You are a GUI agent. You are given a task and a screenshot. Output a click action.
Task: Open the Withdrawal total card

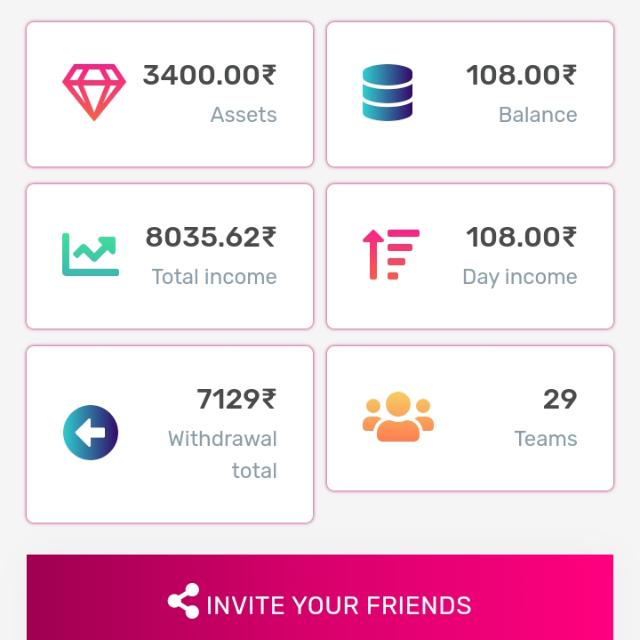click(170, 434)
